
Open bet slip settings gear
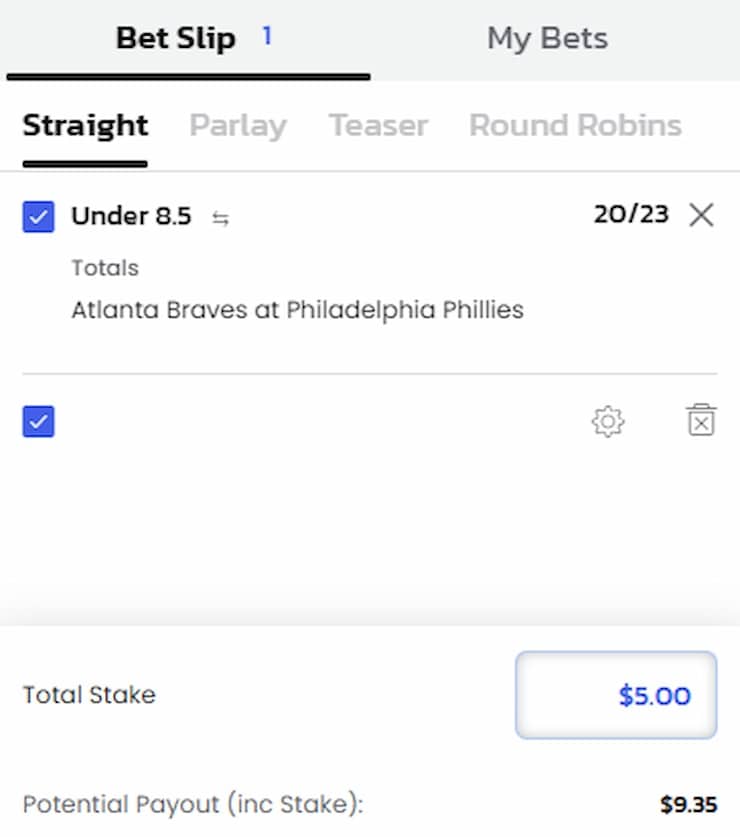[607, 422]
